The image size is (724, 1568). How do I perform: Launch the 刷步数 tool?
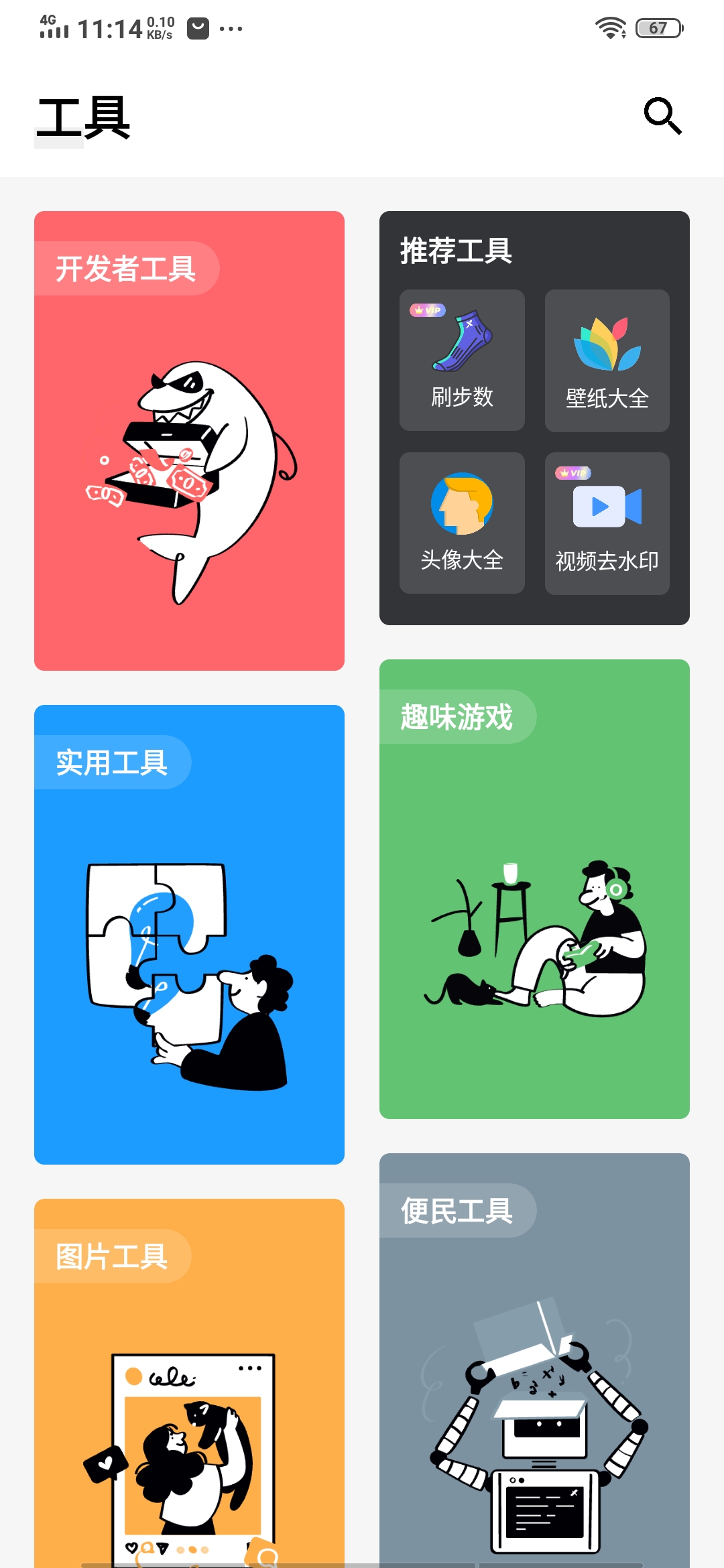pyautogui.click(x=462, y=360)
